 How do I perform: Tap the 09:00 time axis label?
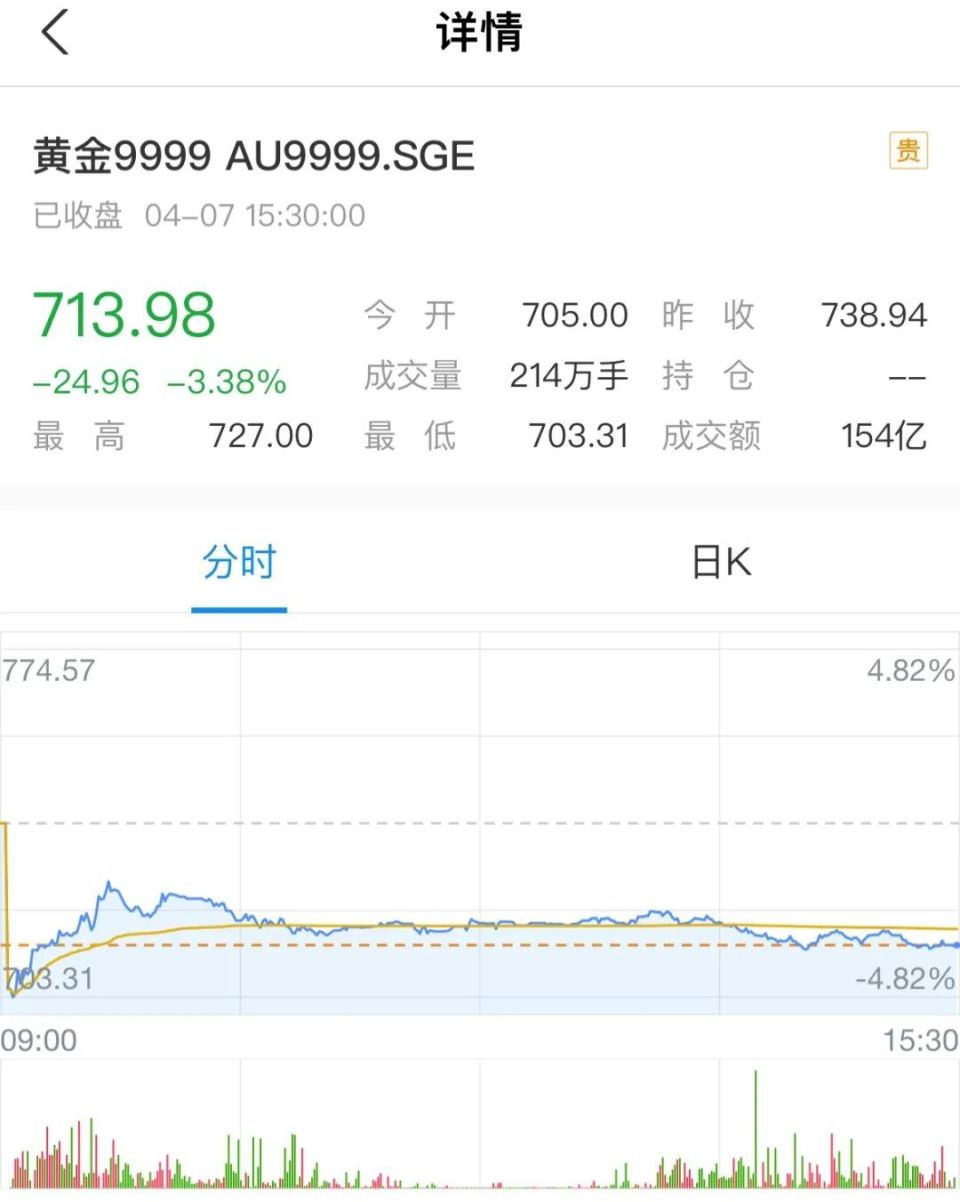click(x=40, y=1041)
